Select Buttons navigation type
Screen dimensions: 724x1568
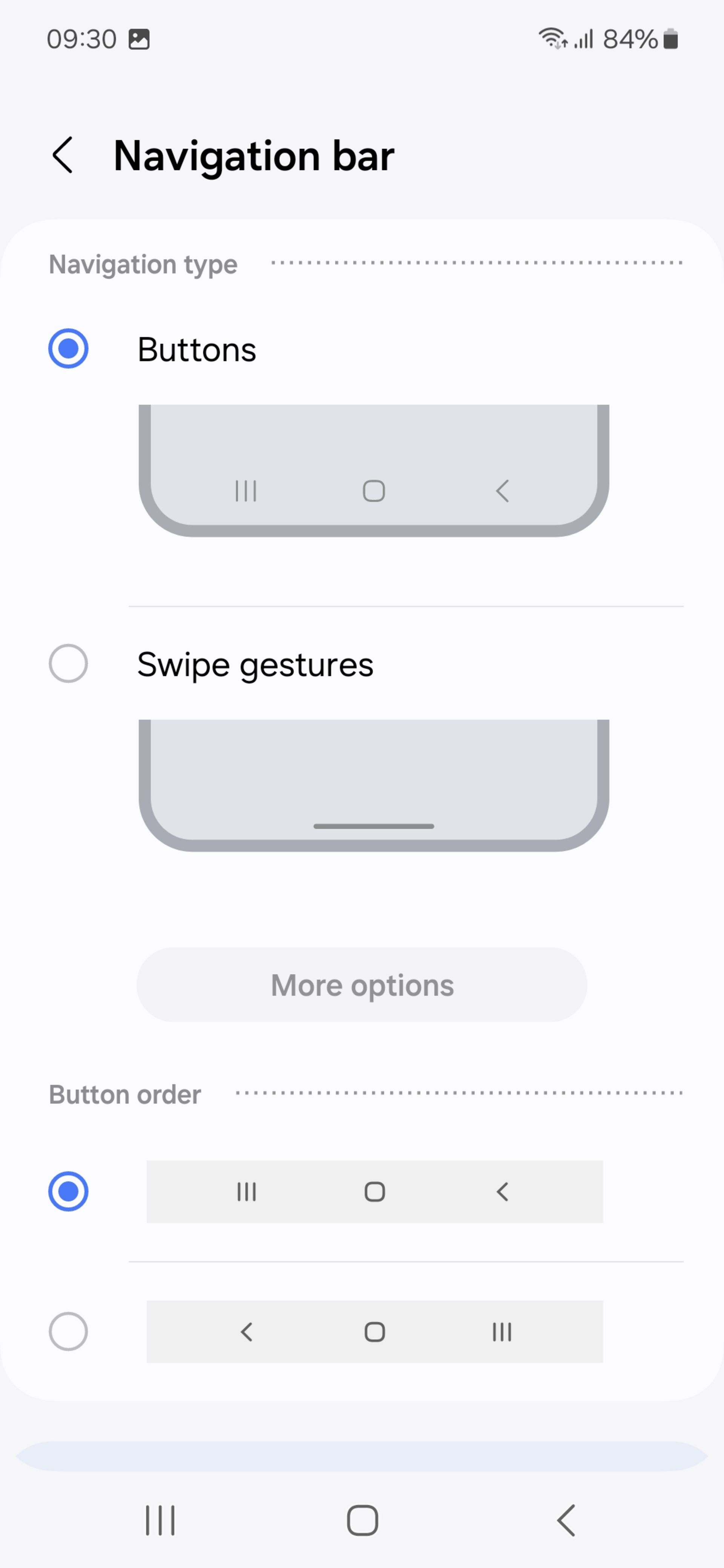point(68,349)
